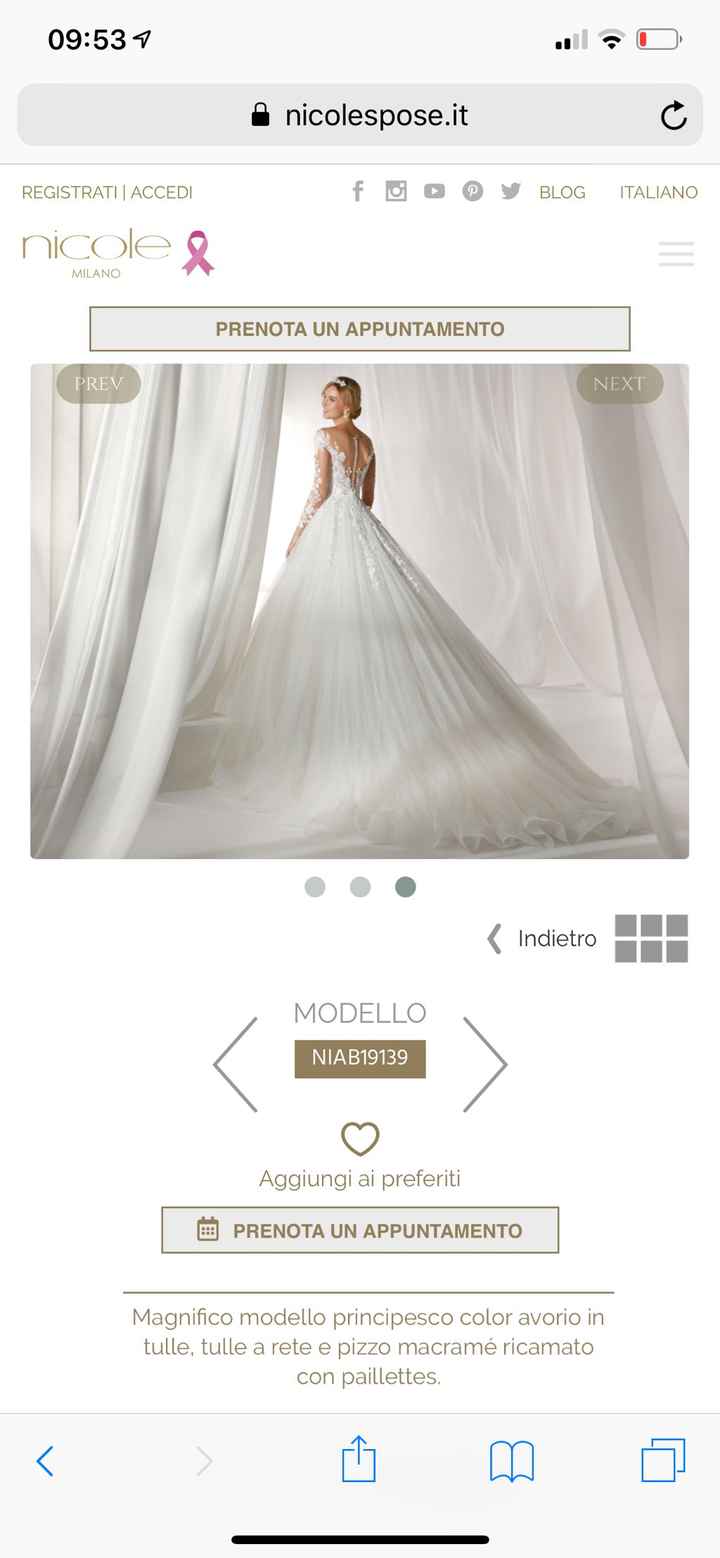
Task: Tap PRENOTA UN APPUNTAMENTO above the photo
Action: coord(360,329)
